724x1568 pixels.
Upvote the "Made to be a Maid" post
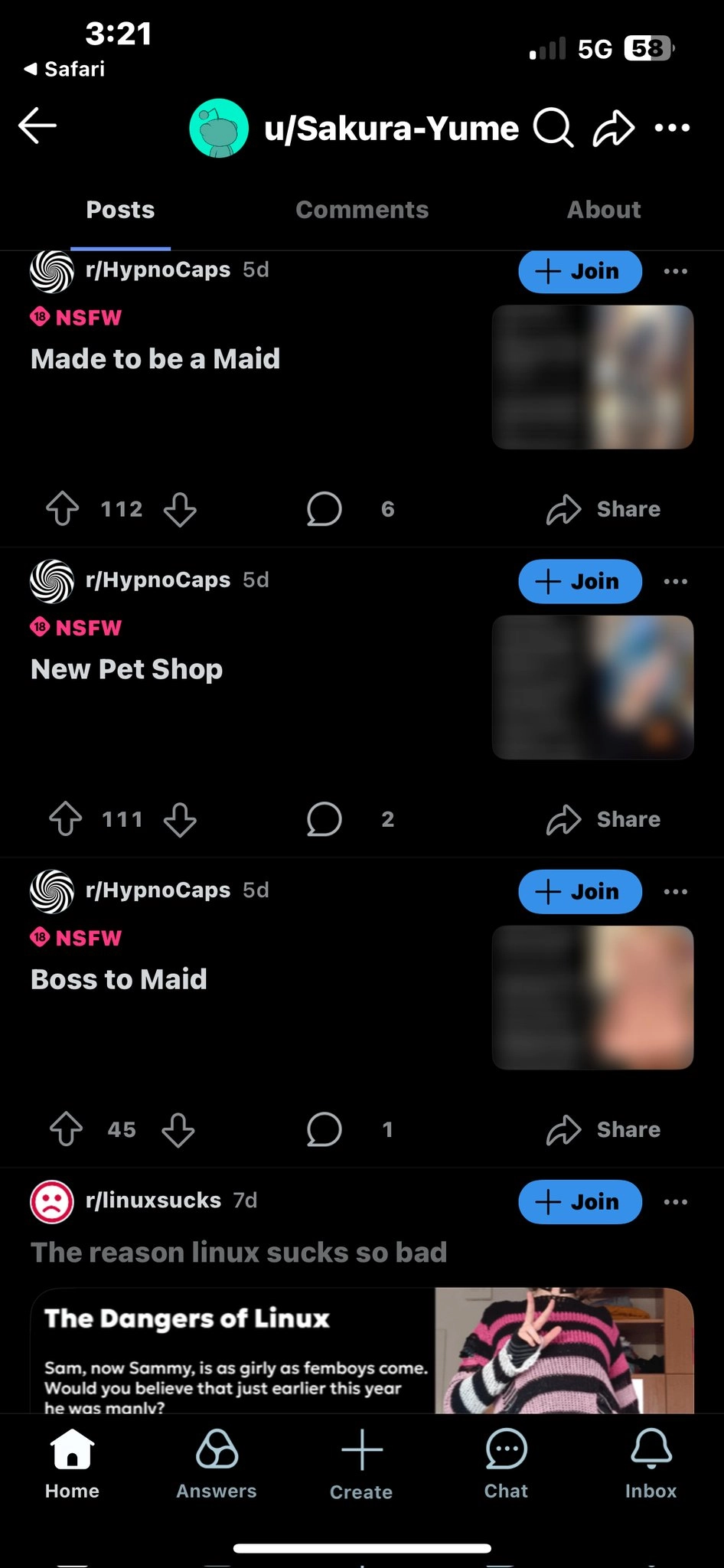(63, 509)
